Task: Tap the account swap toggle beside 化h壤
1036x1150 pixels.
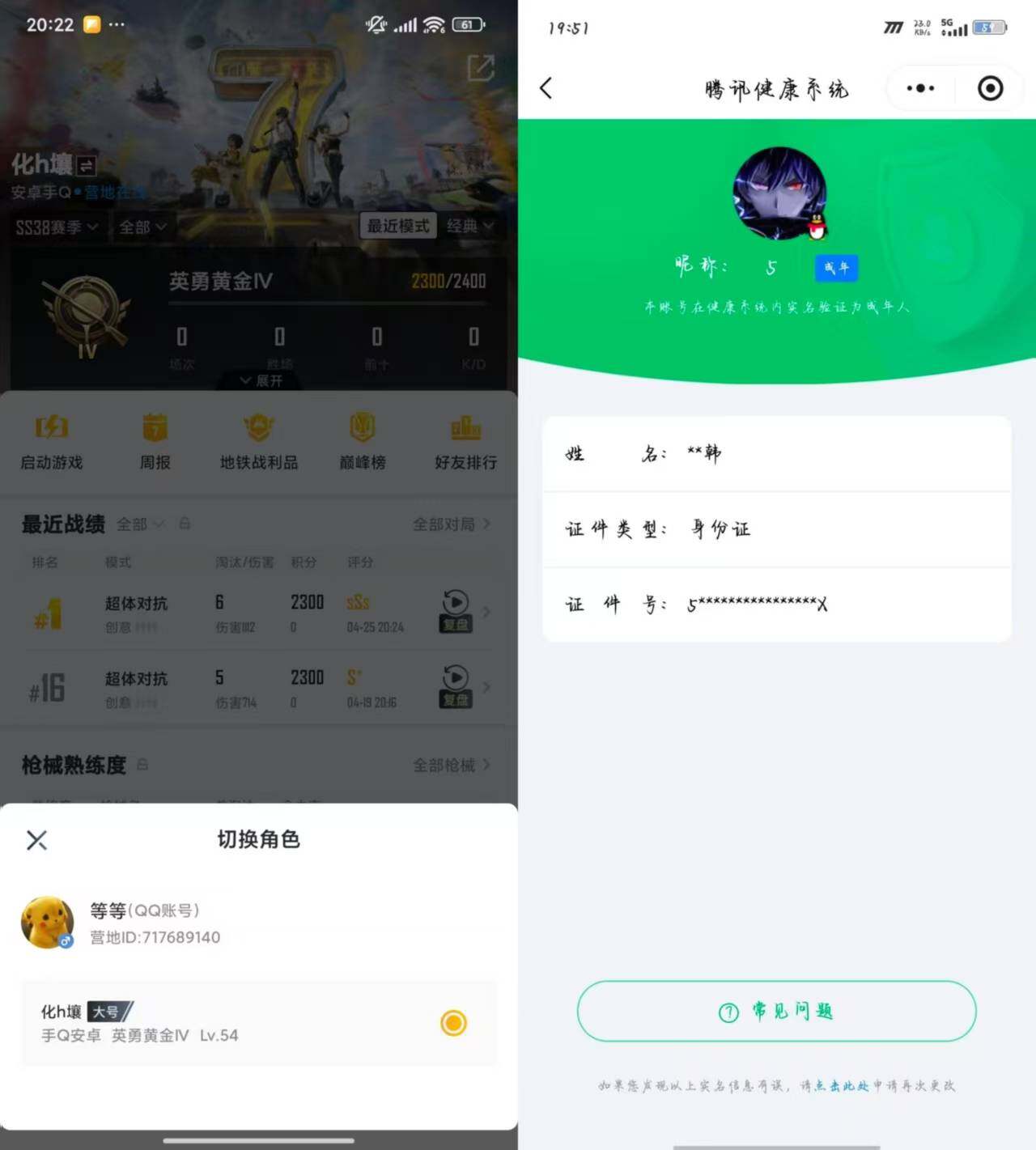Action: (x=87, y=165)
